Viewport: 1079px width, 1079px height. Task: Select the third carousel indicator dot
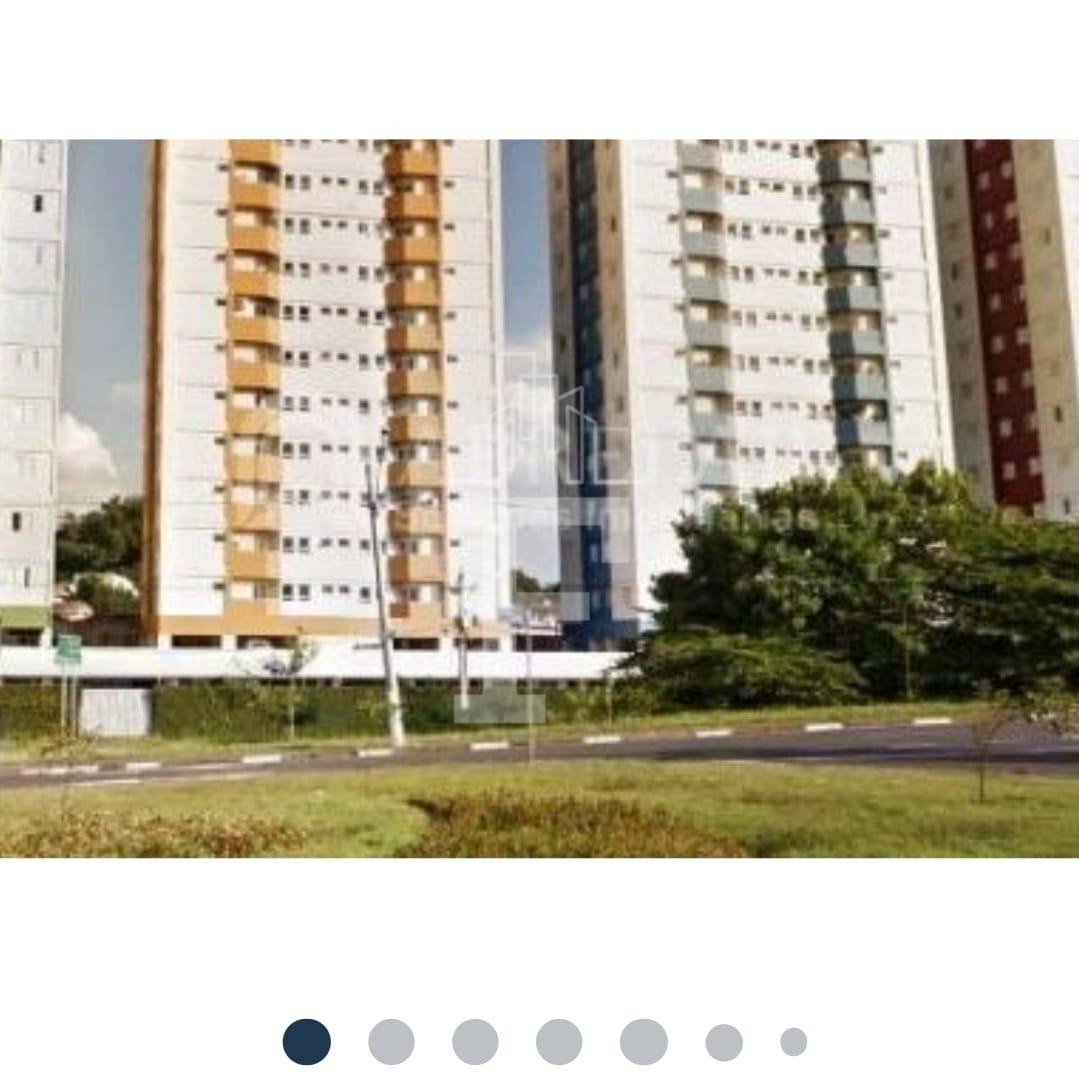(x=475, y=1042)
